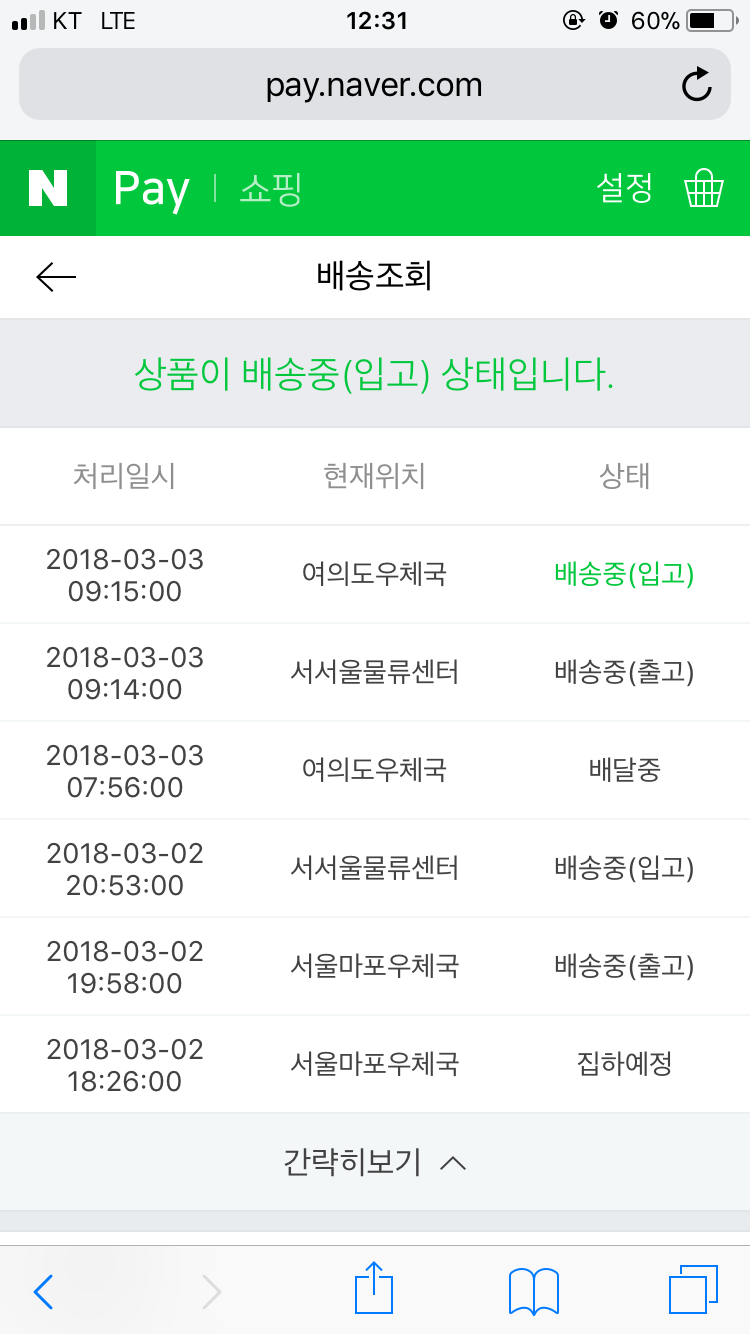The height and width of the screenshot is (1334, 750).
Task: Navigate back in Safari toolbar
Action: tap(43, 1292)
